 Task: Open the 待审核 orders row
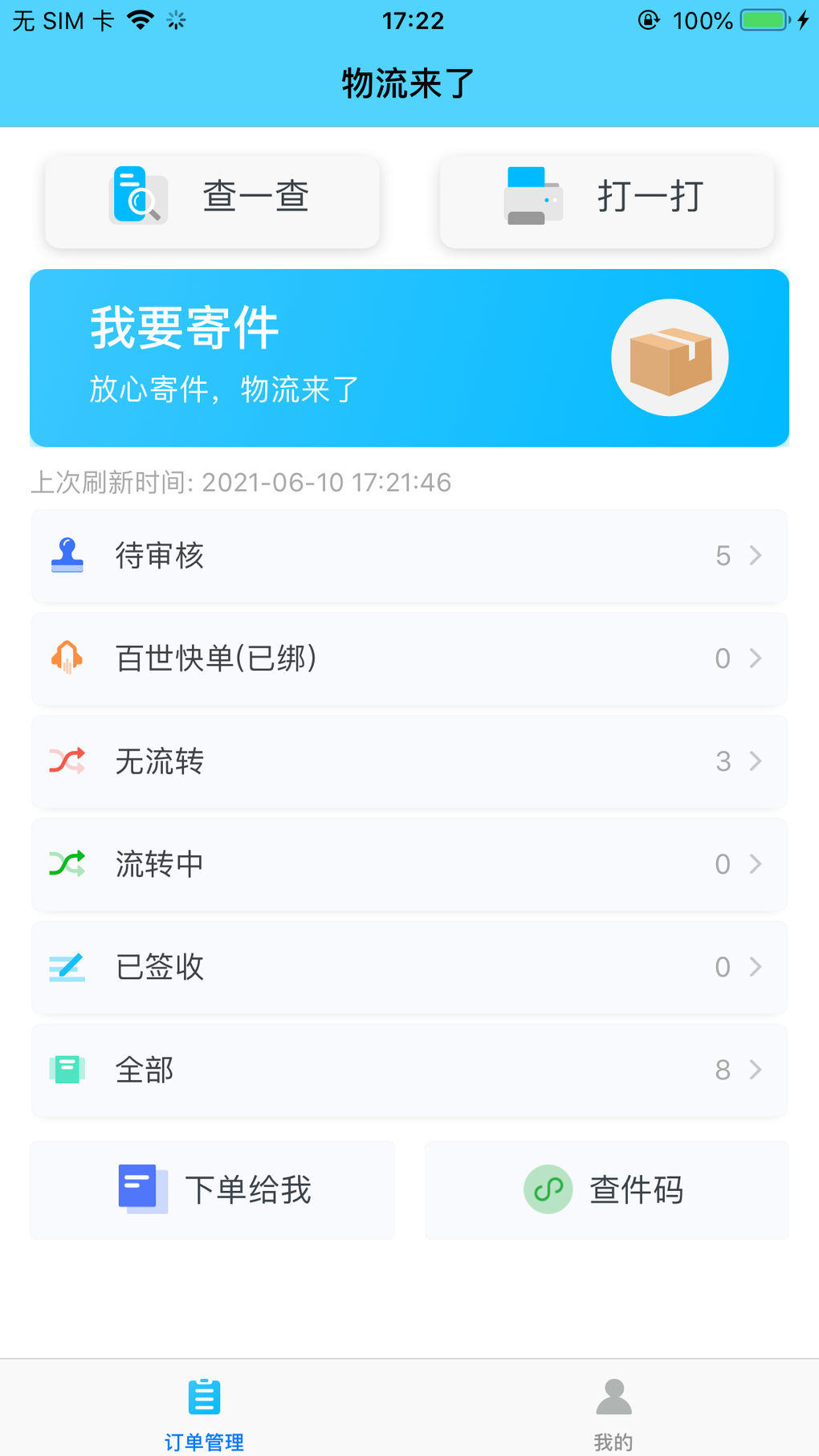tap(409, 556)
